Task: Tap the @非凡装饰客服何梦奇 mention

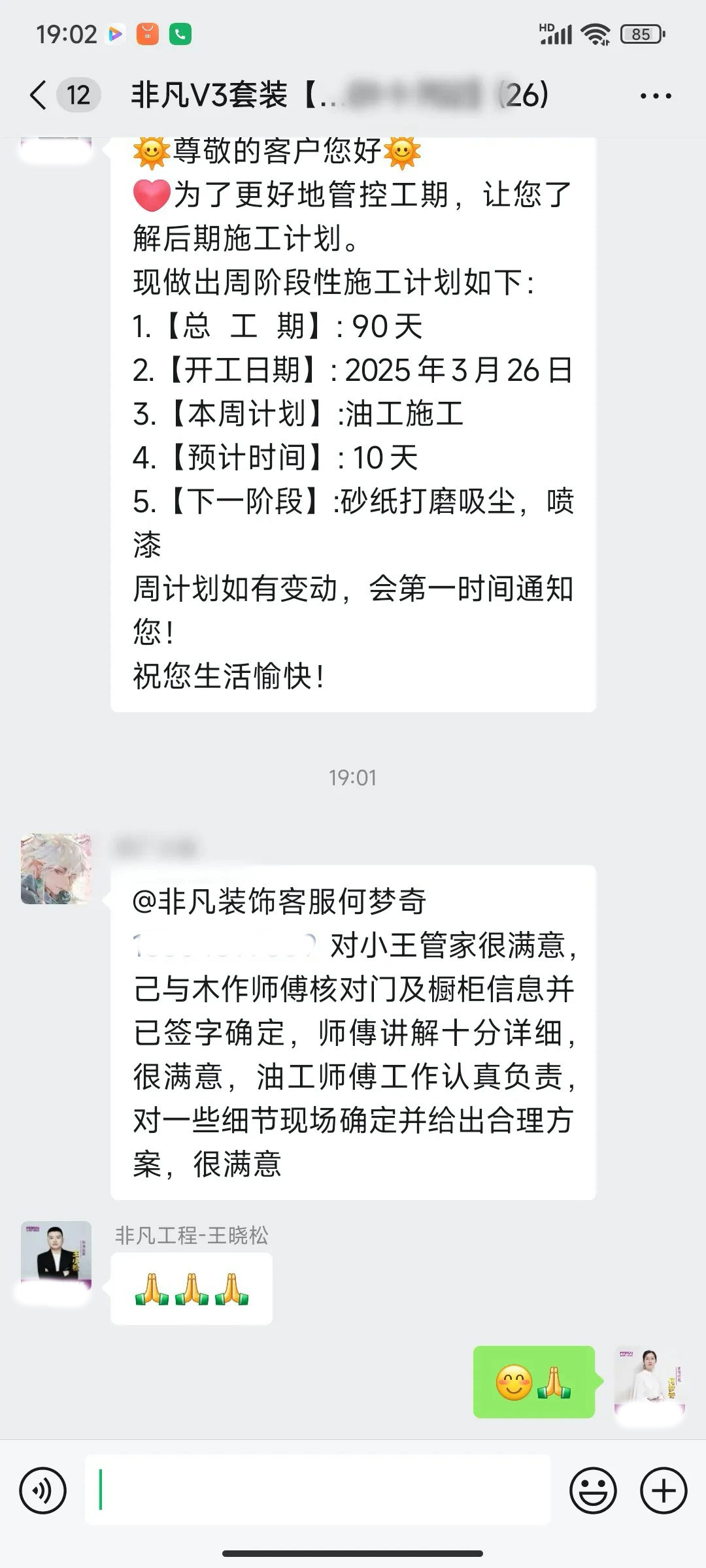Action: coord(279,902)
